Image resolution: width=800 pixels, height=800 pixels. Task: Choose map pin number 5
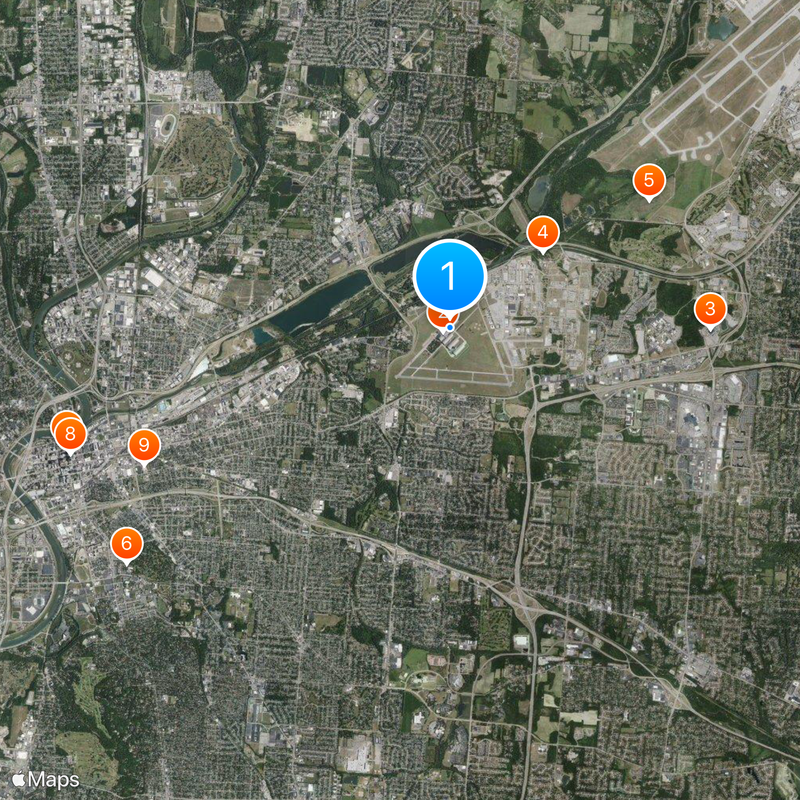[649, 181]
